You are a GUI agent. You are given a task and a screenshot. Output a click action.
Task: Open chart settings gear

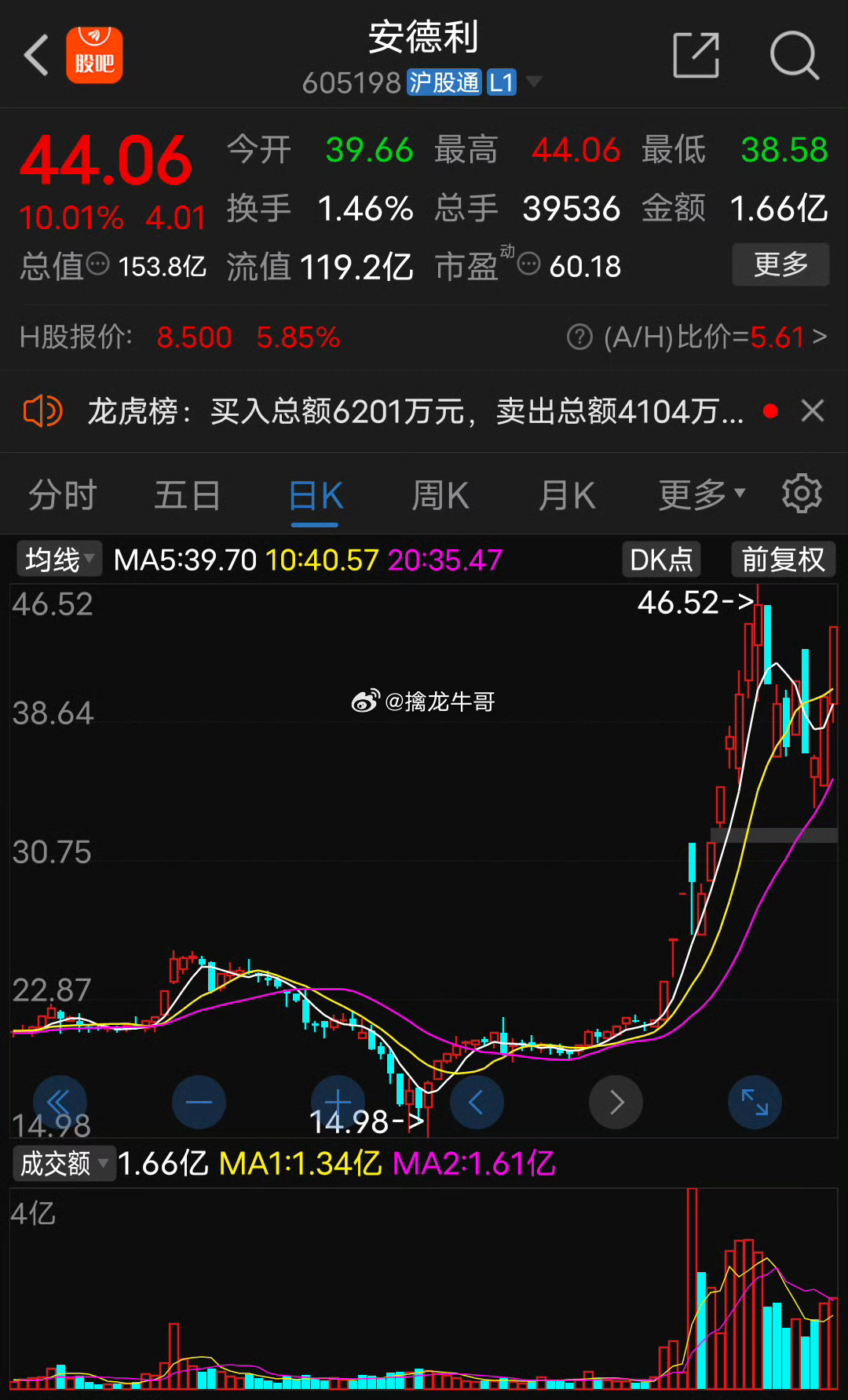[802, 494]
